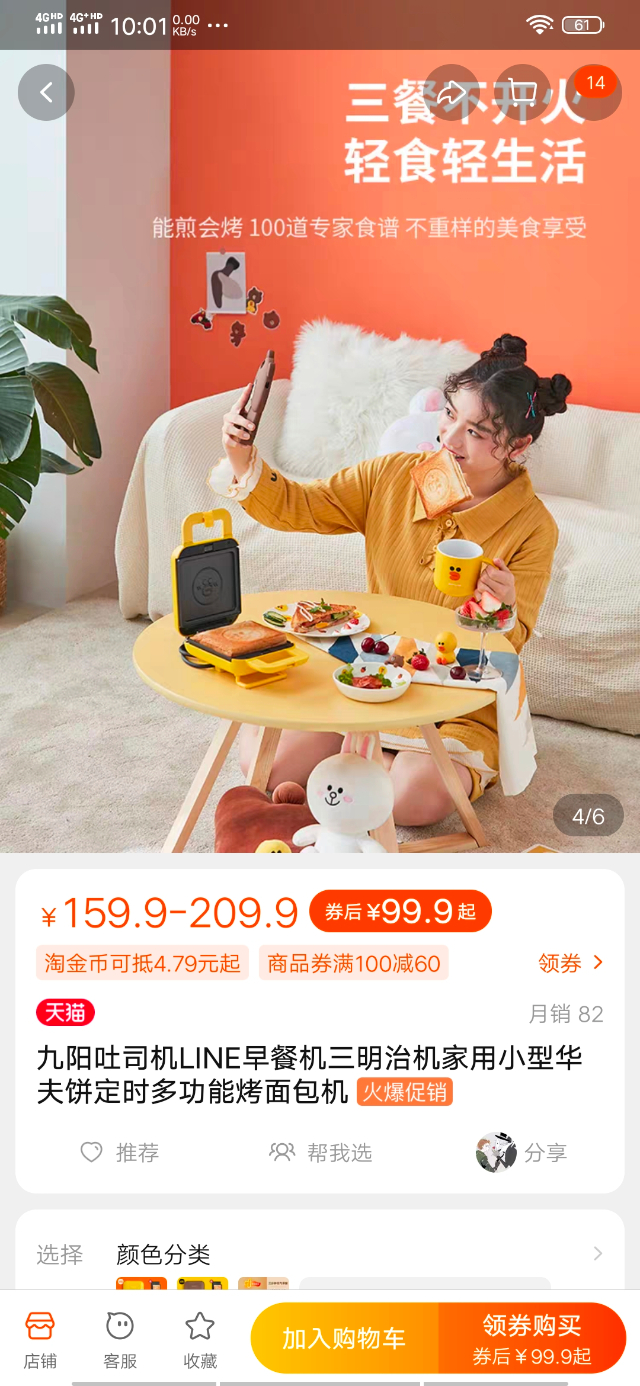
Task: Contact 客服 customer service
Action: click(x=120, y=1340)
